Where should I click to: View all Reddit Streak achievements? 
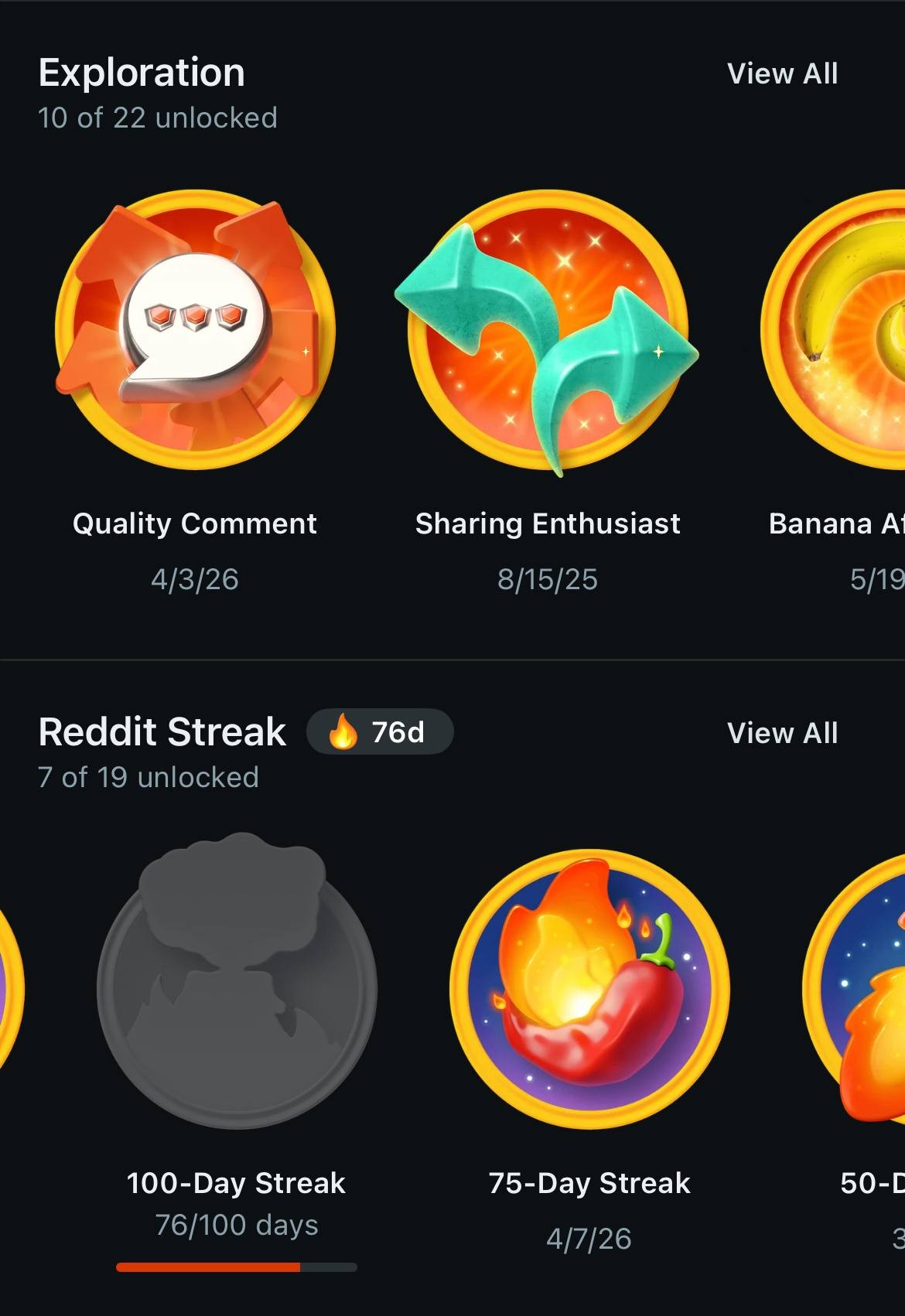(x=782, y=733)
